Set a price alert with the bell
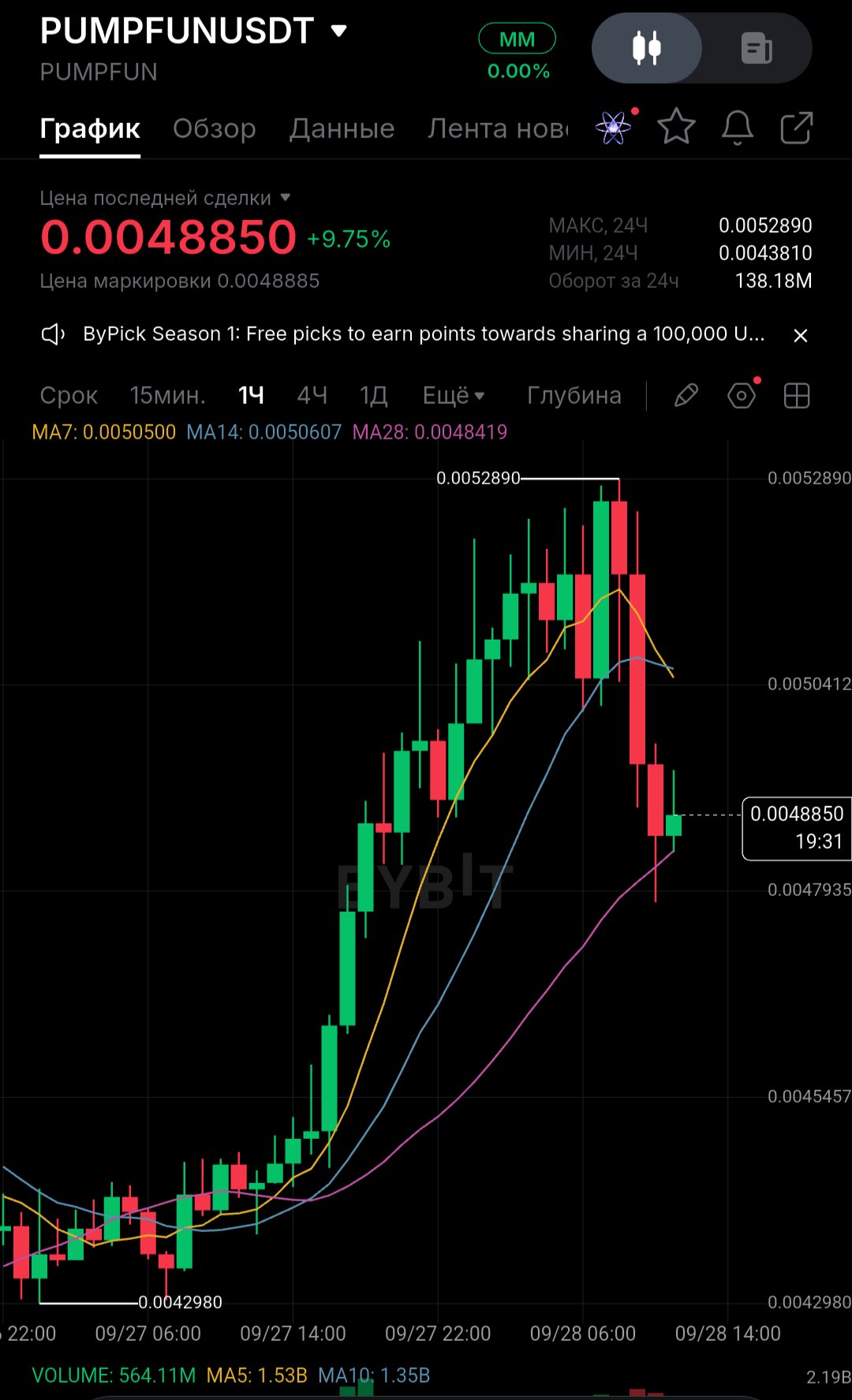Screen dimensions: 852x1400 (x=737, y=127)
